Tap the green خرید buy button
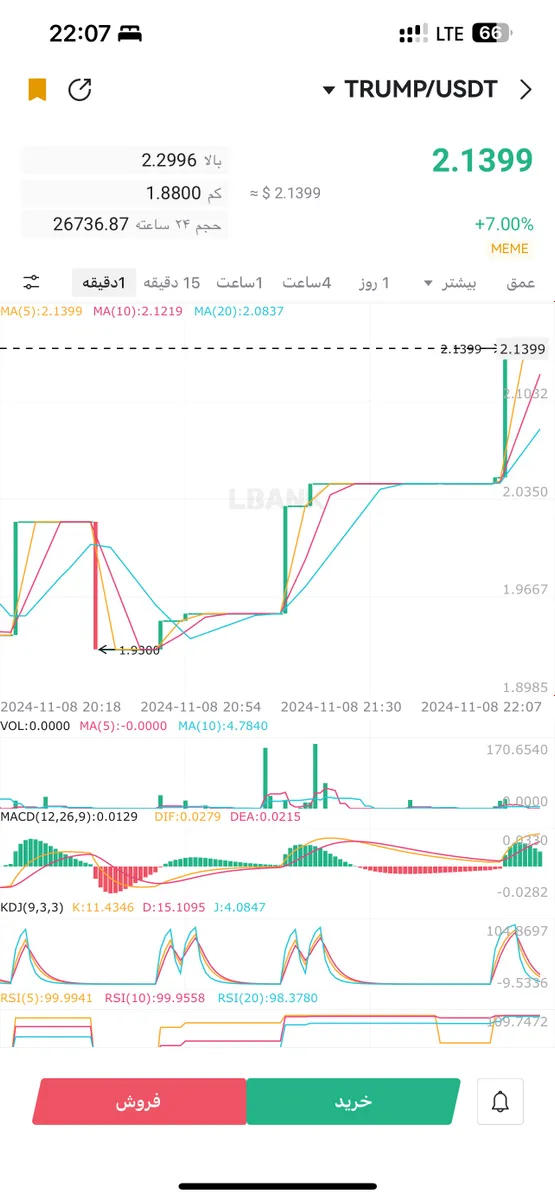555x1200 pixels. tap(353, 1102)
